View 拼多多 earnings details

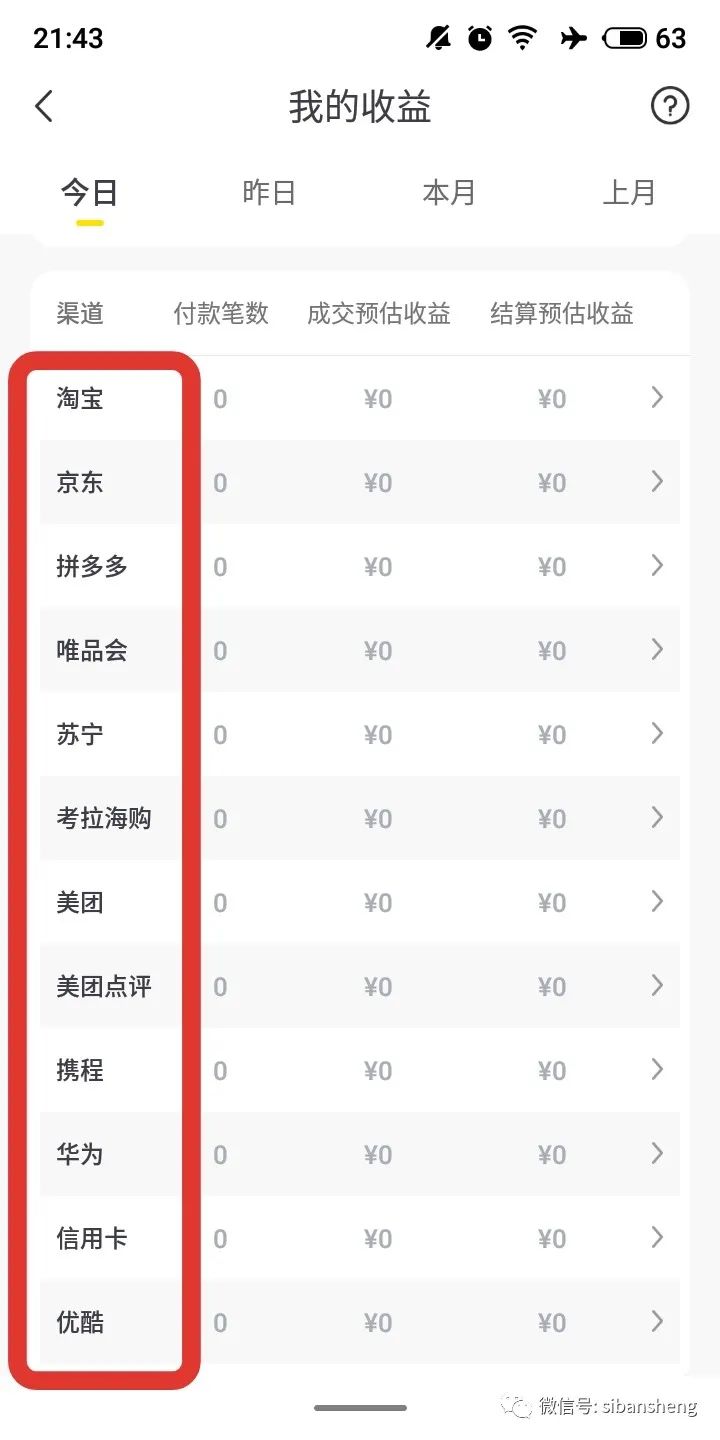[360, 566]
